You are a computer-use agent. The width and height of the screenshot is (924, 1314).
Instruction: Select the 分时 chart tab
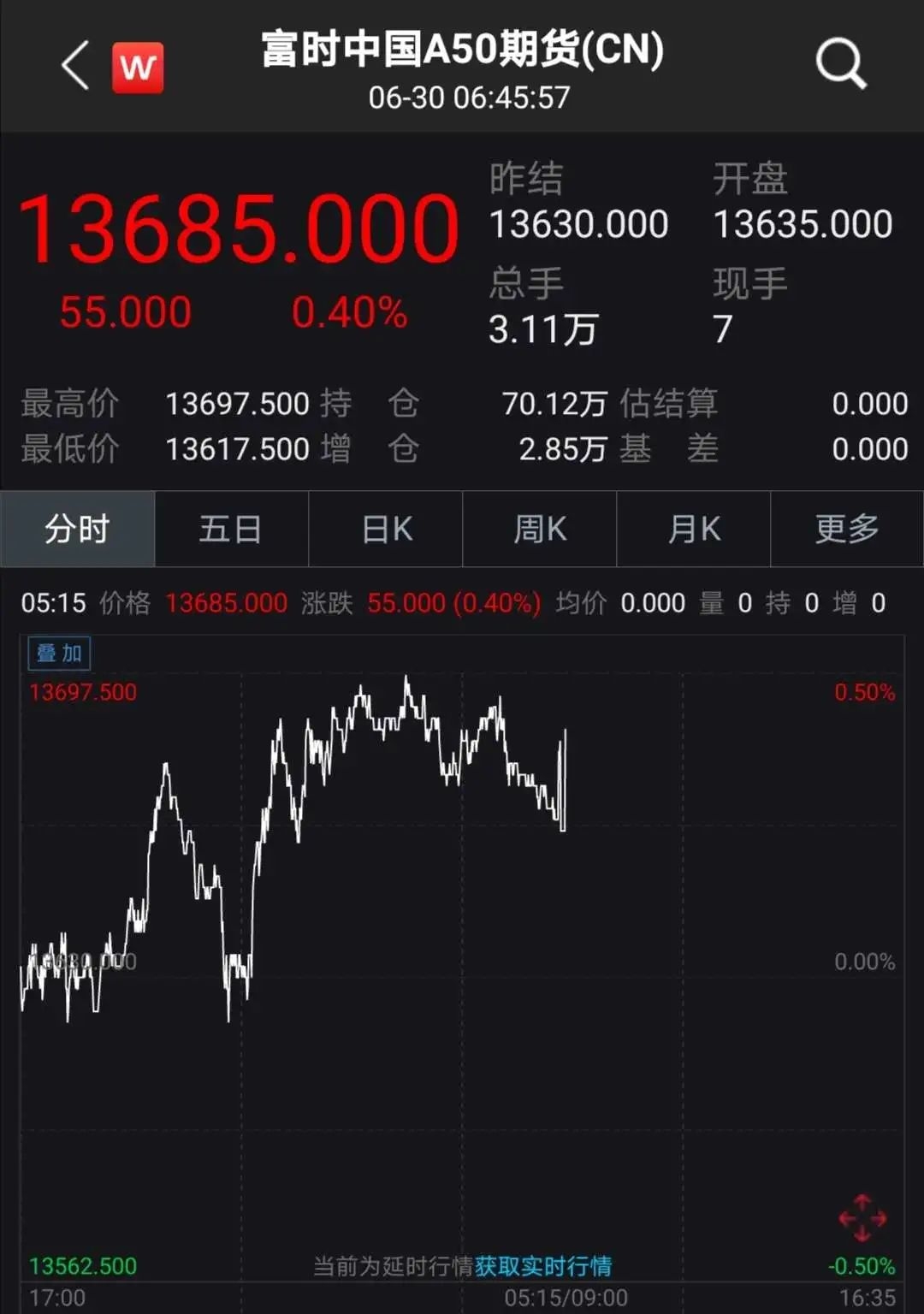[77, 530]
